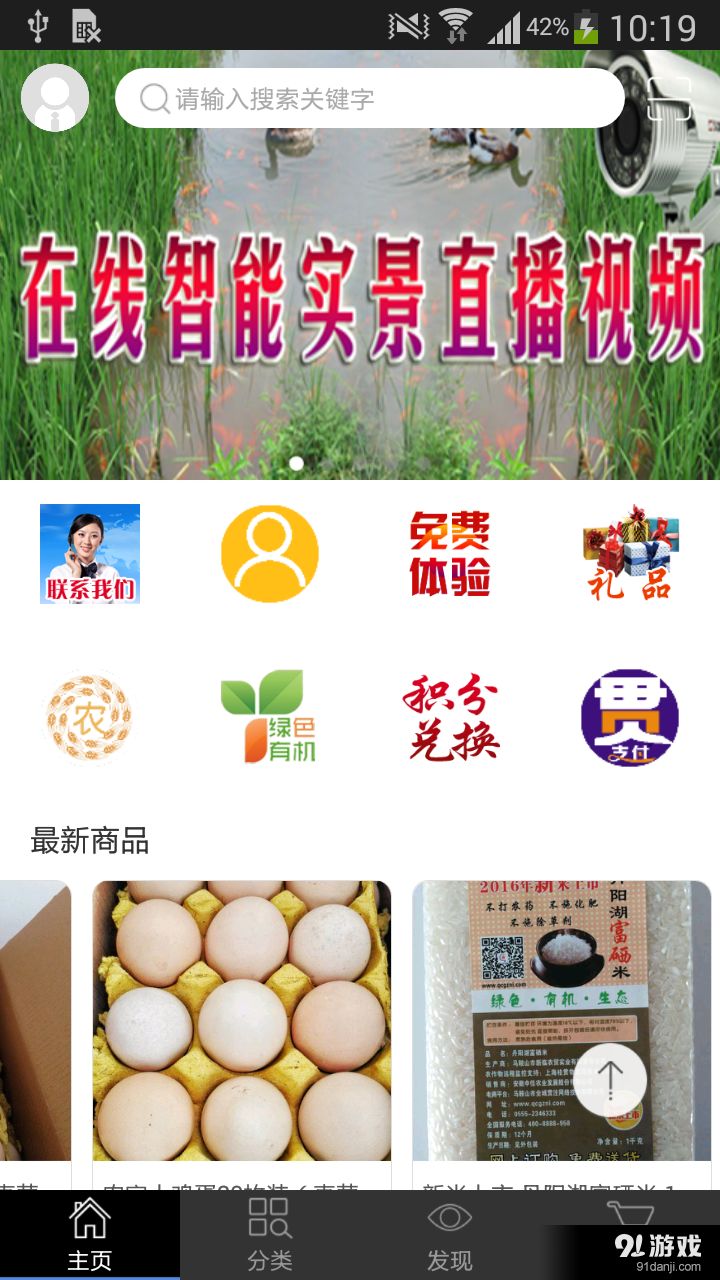Tap the 农 agriculture category icon
Viewport: 720px width, 1280px height.
pos(90,718)
